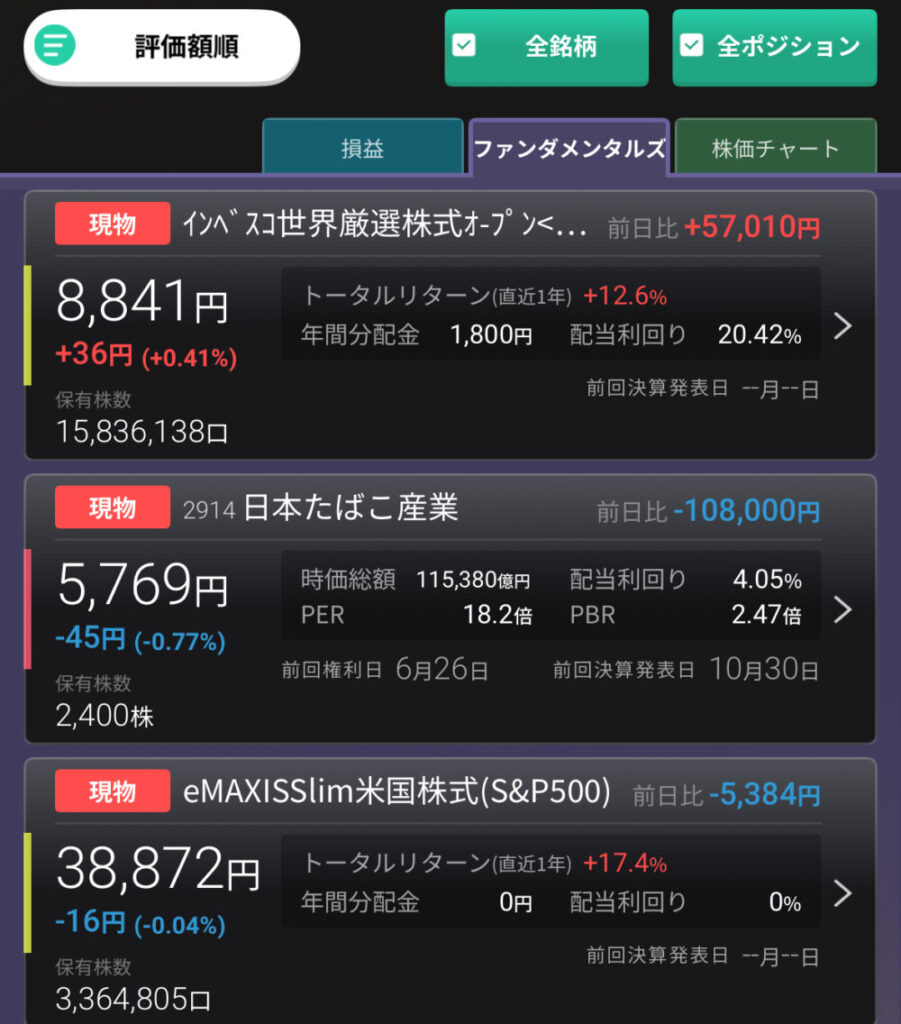This screenshot has height=1024, width=901.
Task: Toggle the 全ポジション checkbox filter
Action: tap(774, 46)
